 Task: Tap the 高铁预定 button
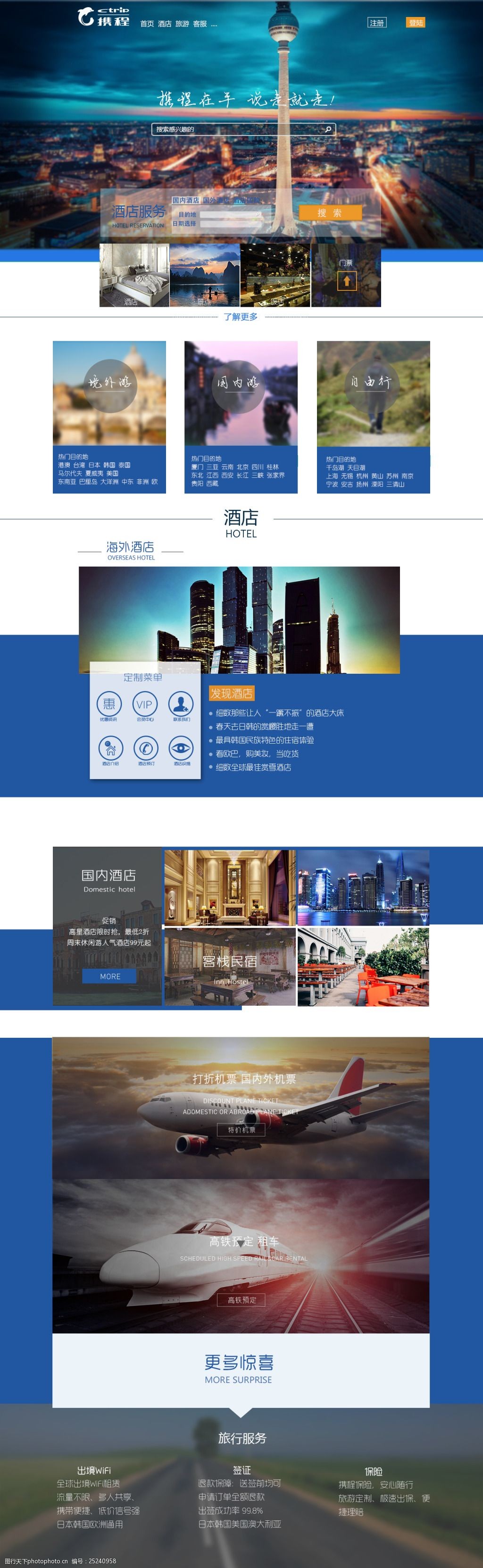(x=241, y=1299)
